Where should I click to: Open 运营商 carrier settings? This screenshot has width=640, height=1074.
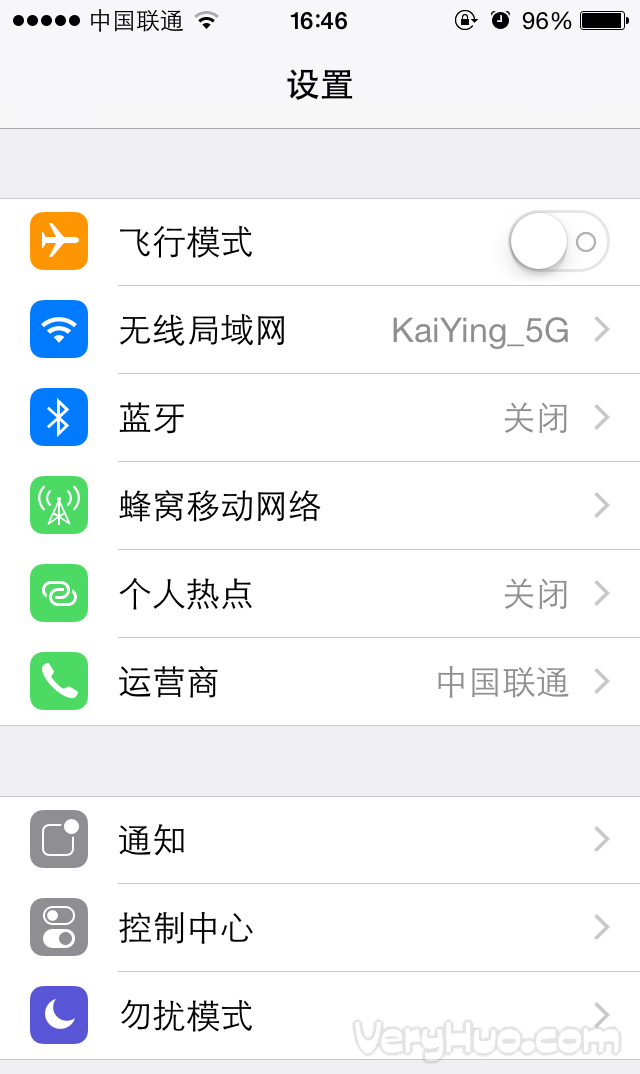coord(320,682)
